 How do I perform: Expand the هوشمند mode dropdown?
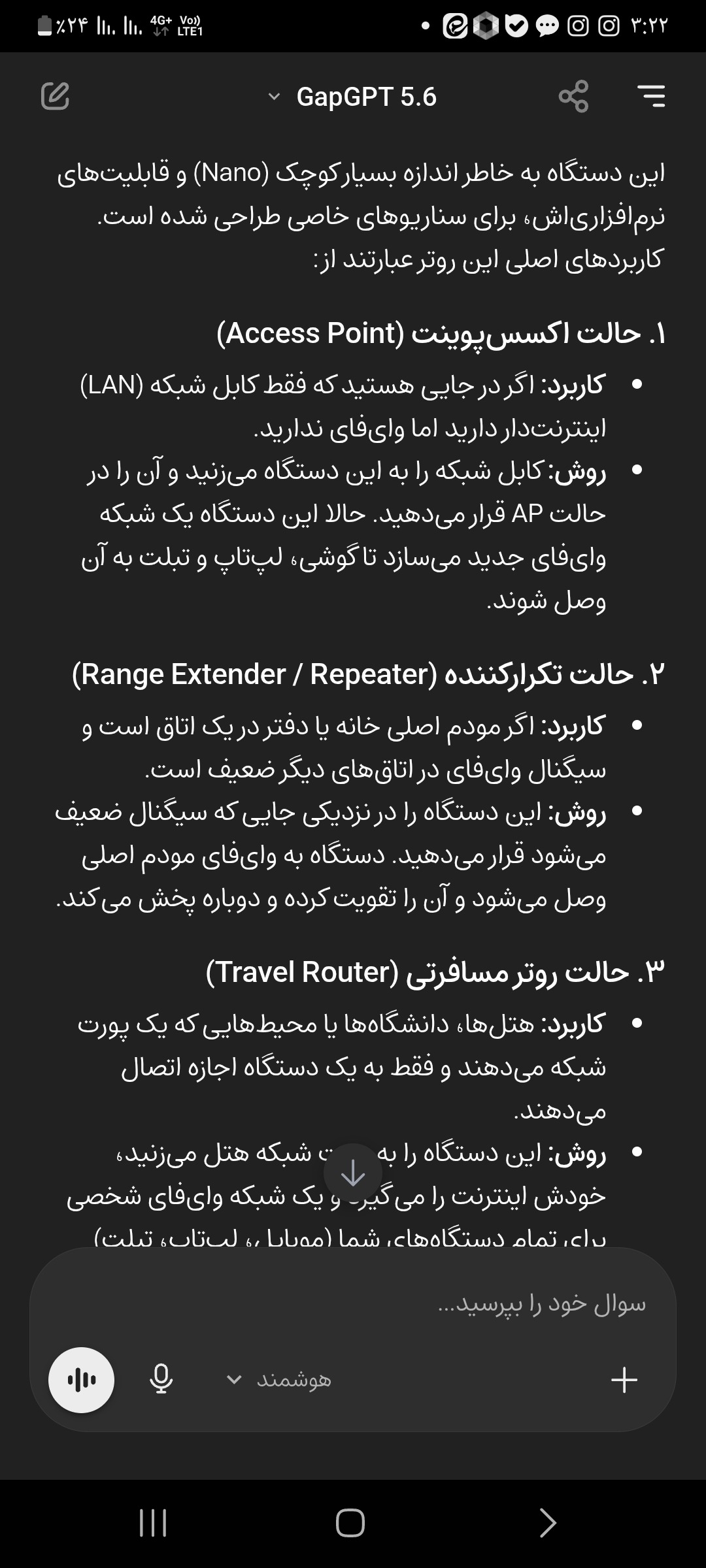coord(278,1380)
